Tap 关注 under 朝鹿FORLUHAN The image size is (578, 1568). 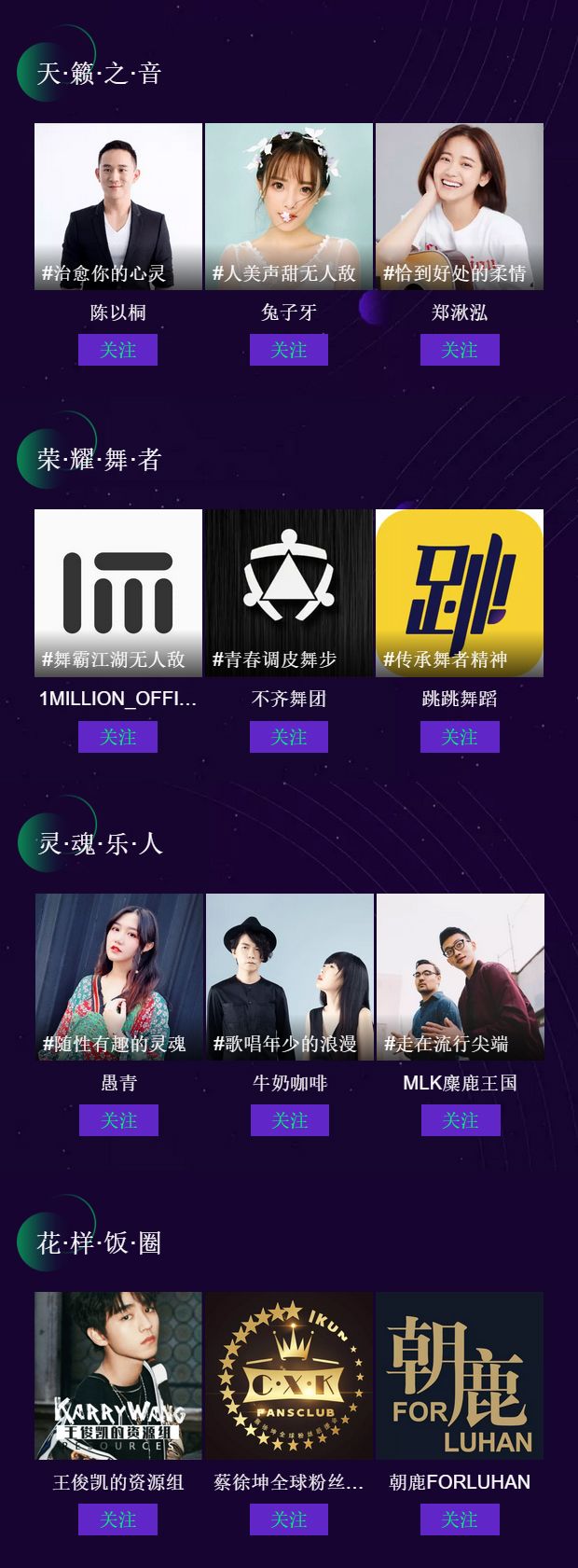click(460, 1519)
